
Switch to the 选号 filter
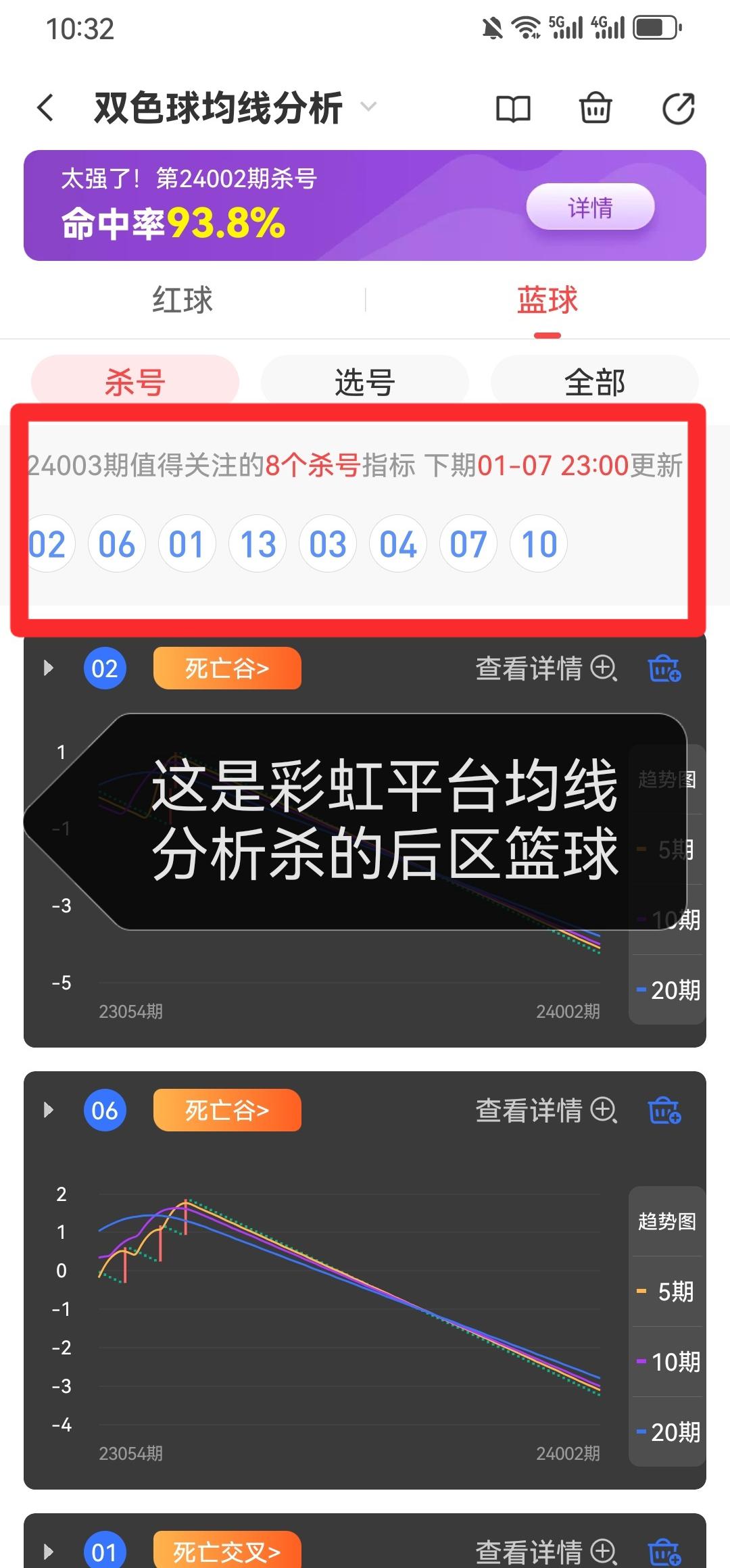point(365,383)
